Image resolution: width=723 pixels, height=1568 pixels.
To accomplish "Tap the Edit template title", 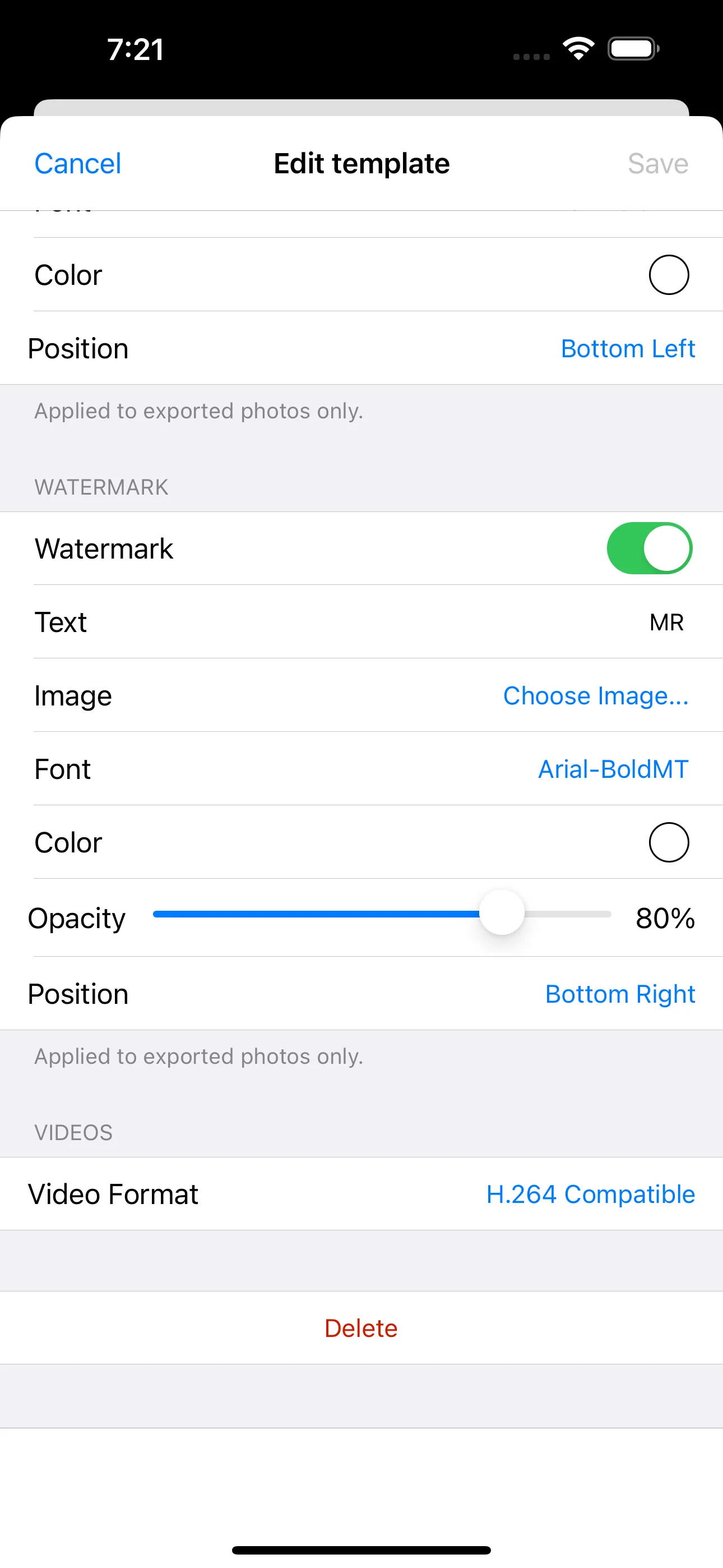I will (x=361, y=163).
